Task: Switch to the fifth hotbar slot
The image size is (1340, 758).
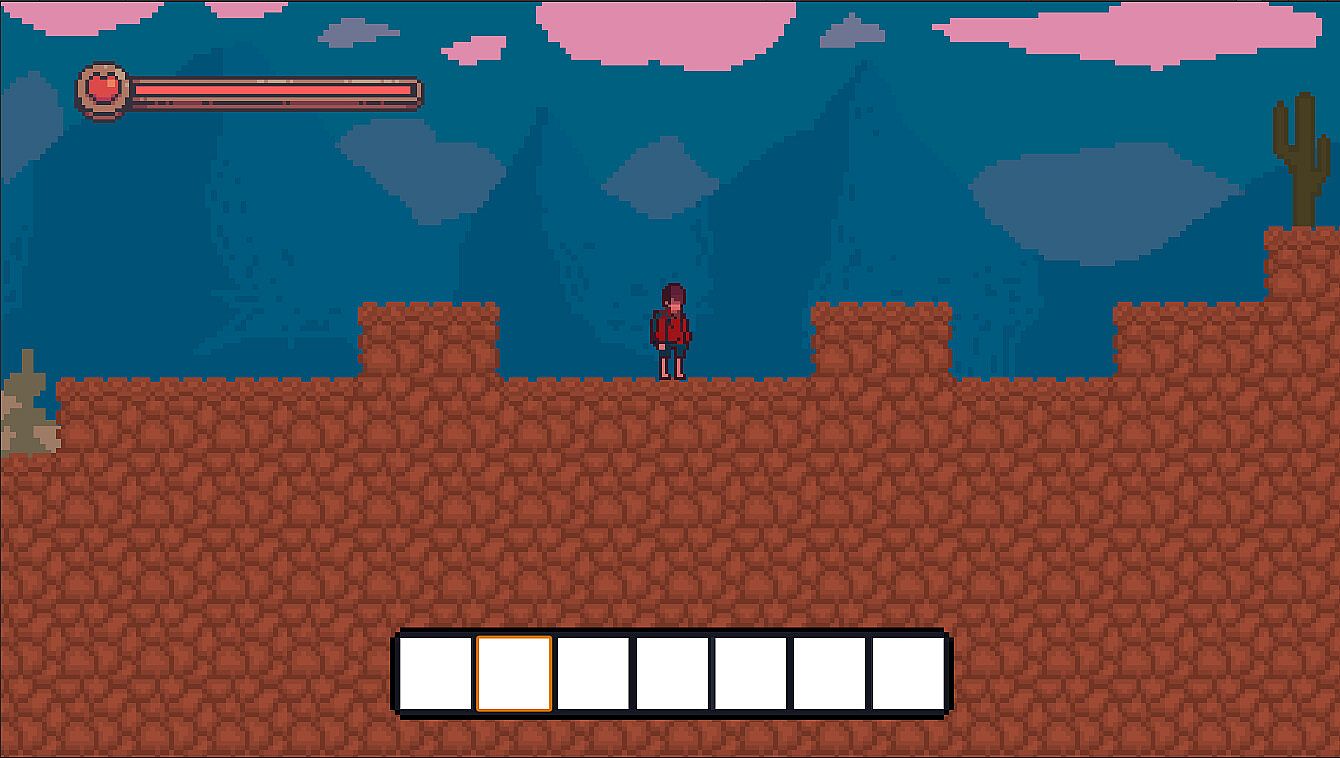Action: tap(751, 673)
